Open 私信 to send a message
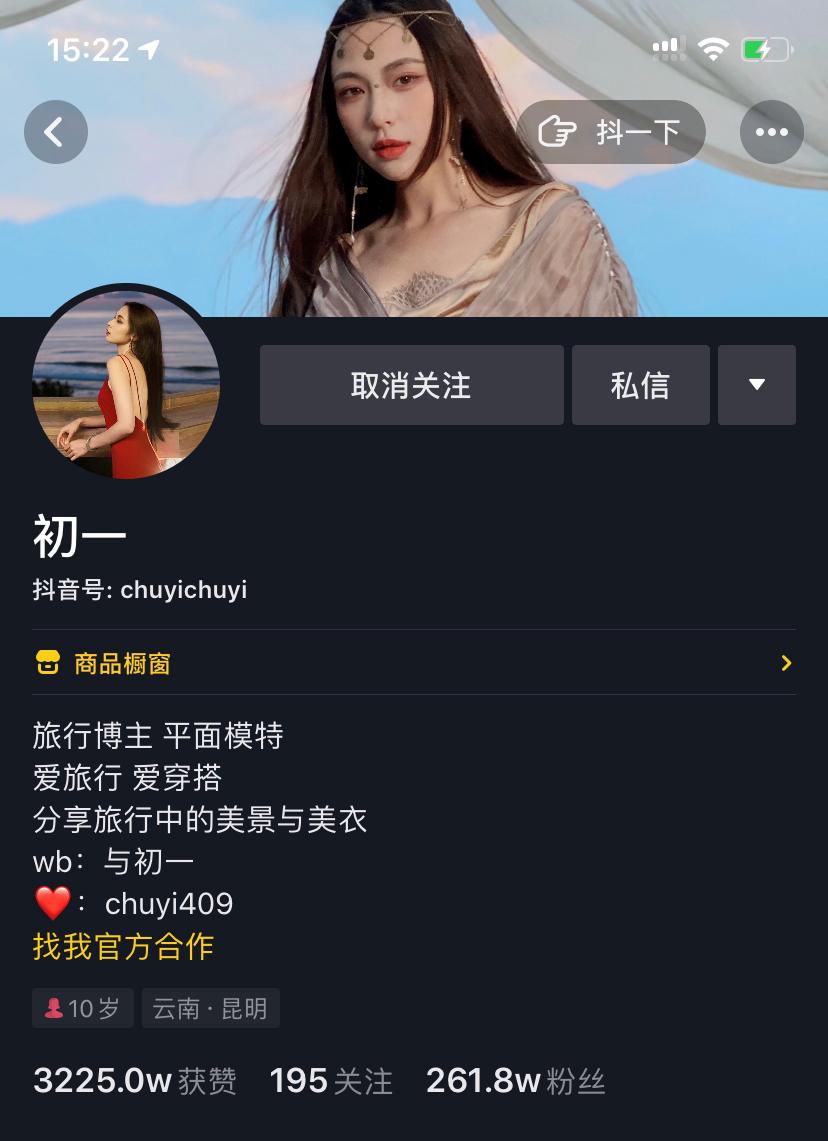The image size is (828, 1141). [x=640, y=384]
